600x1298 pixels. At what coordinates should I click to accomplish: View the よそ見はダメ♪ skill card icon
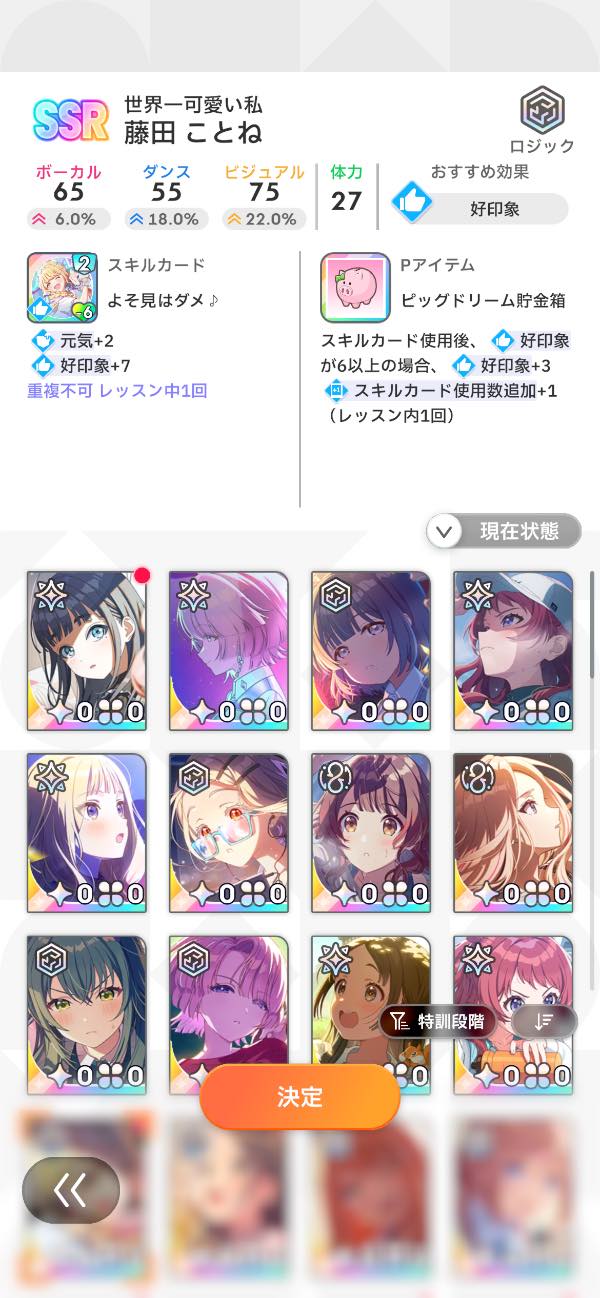(x=62, y=287)
